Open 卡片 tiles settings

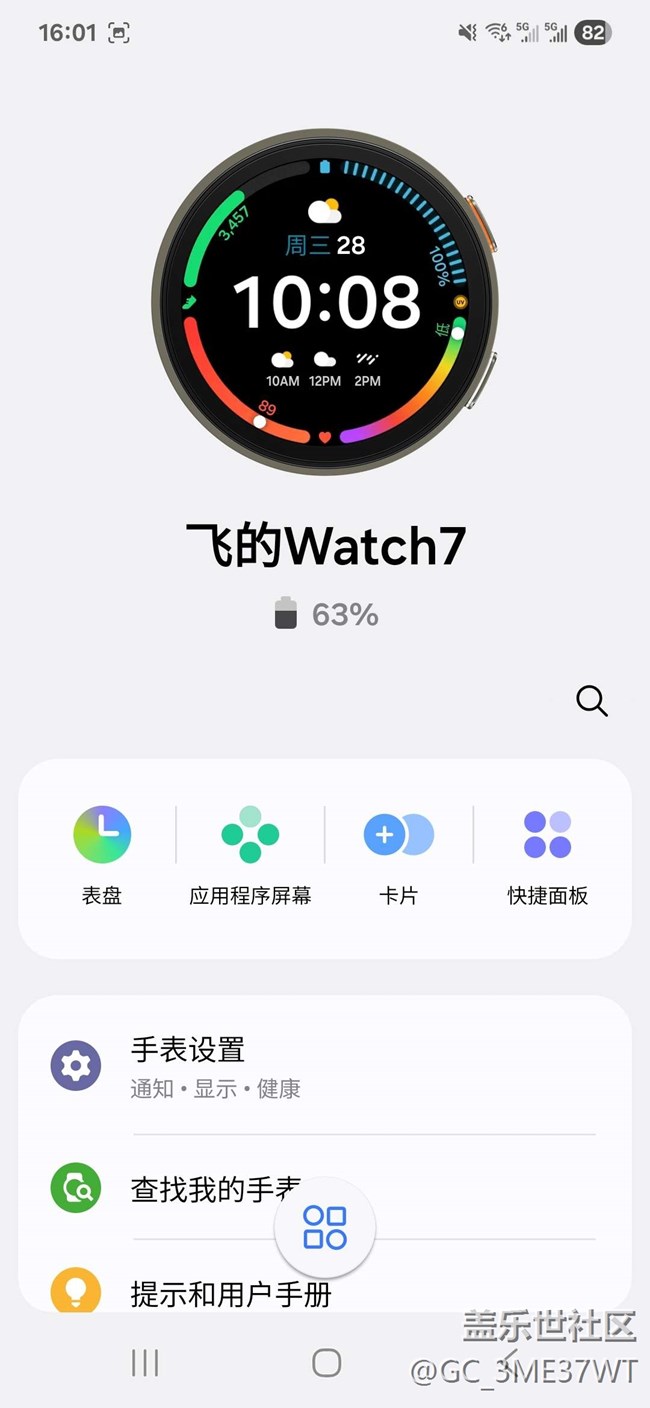(398, 856)
